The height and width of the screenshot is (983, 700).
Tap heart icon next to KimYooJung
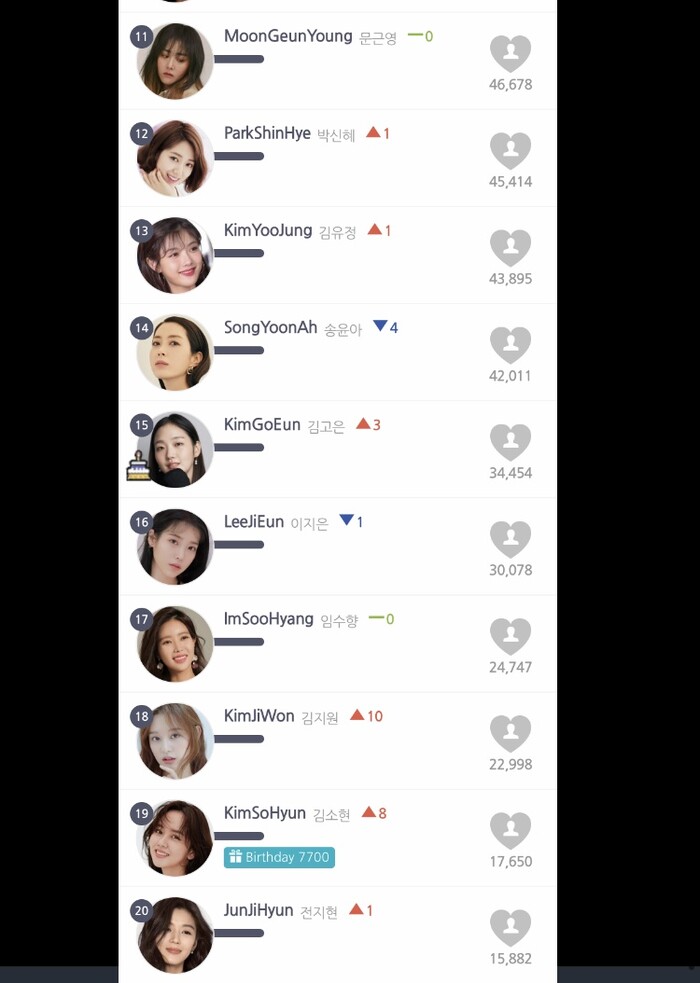coord(510,247)
